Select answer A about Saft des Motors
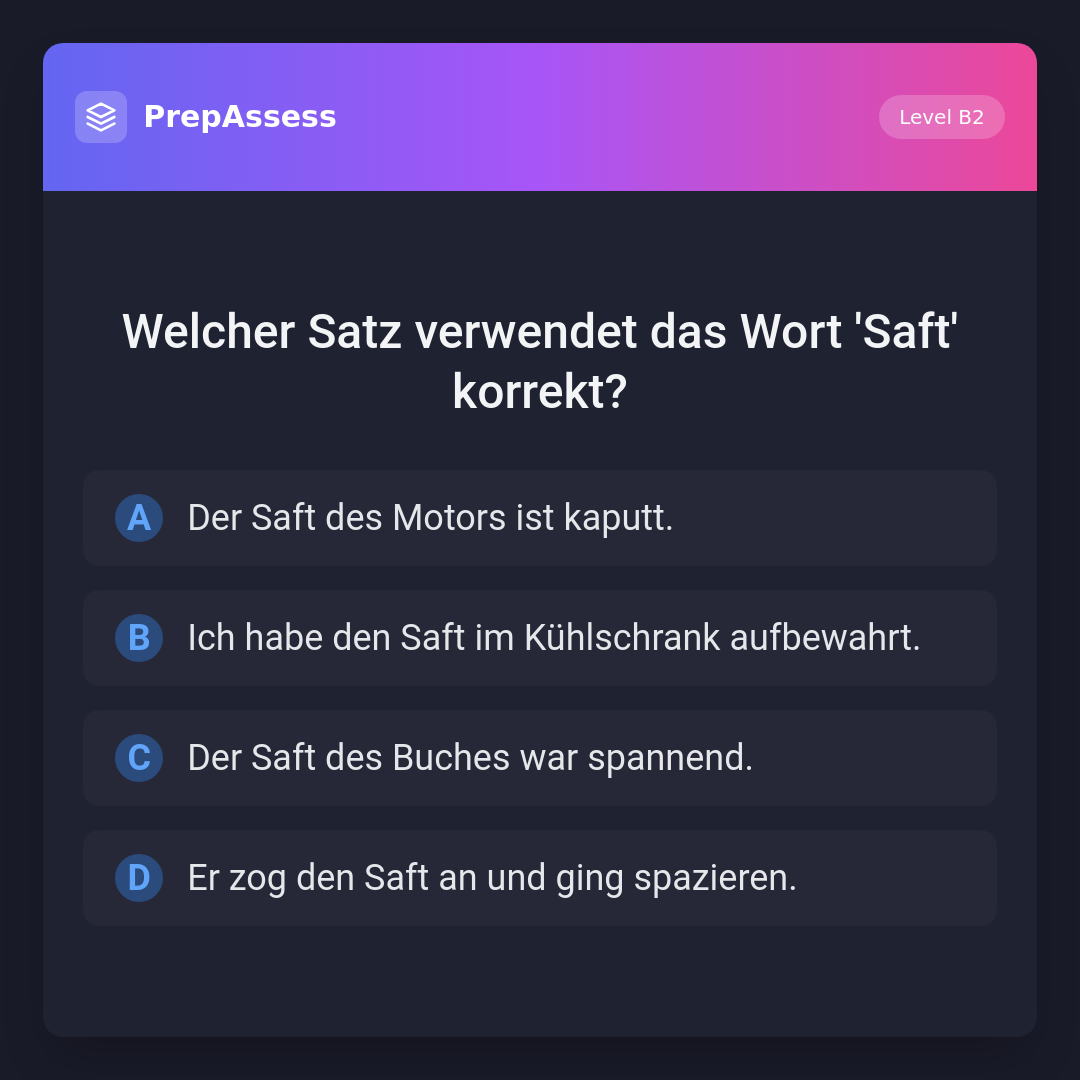Screen dimensions: 1080x1080 (x=540, y=518)
